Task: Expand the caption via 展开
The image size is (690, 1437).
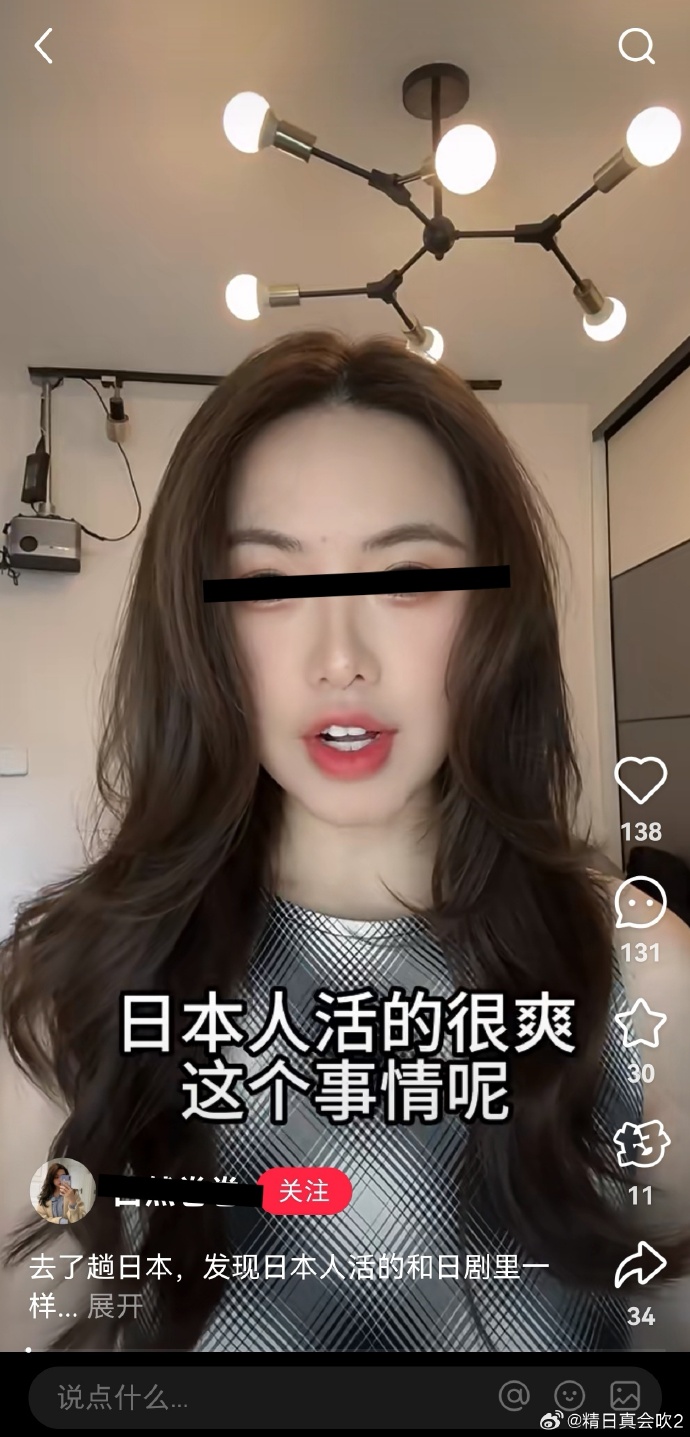Action: (115, 1306)
